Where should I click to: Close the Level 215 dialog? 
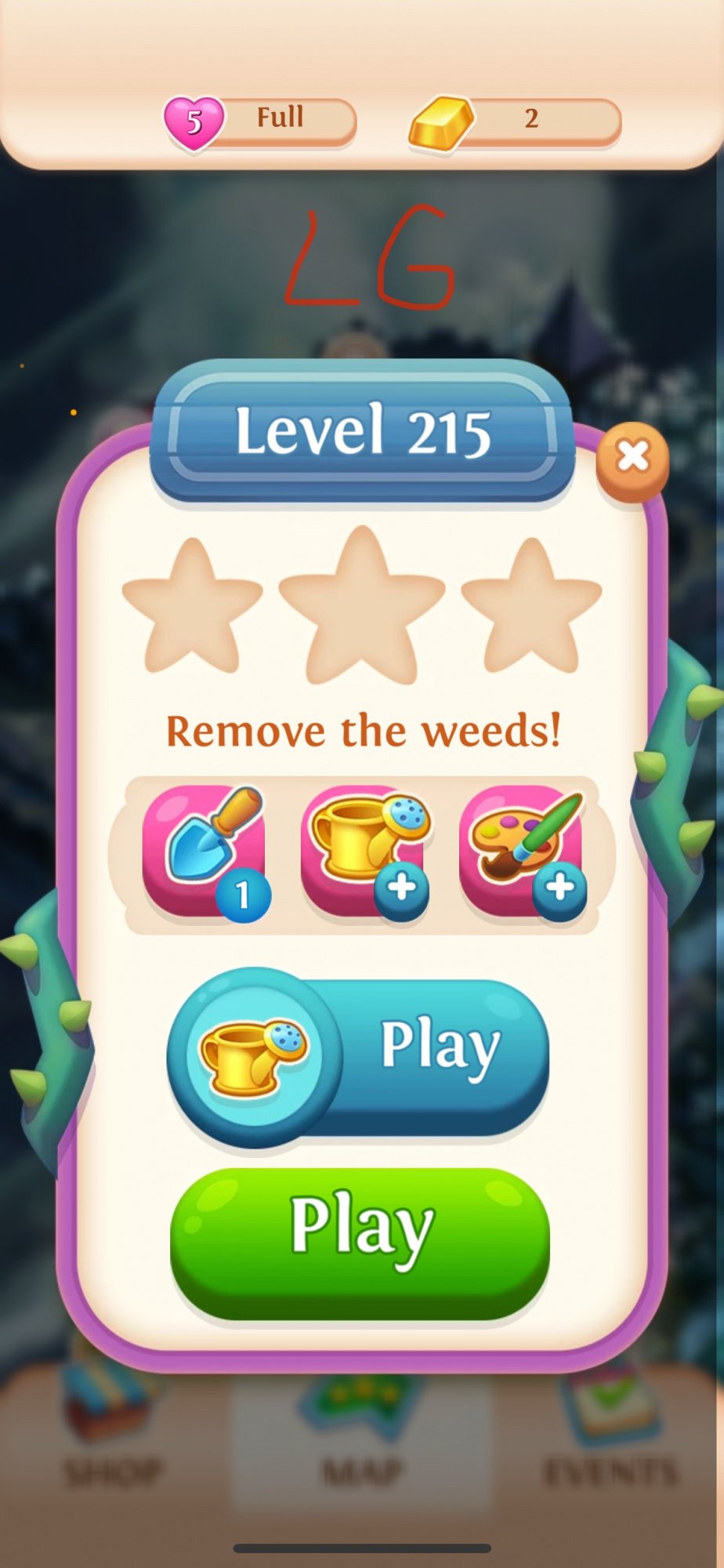632,457
